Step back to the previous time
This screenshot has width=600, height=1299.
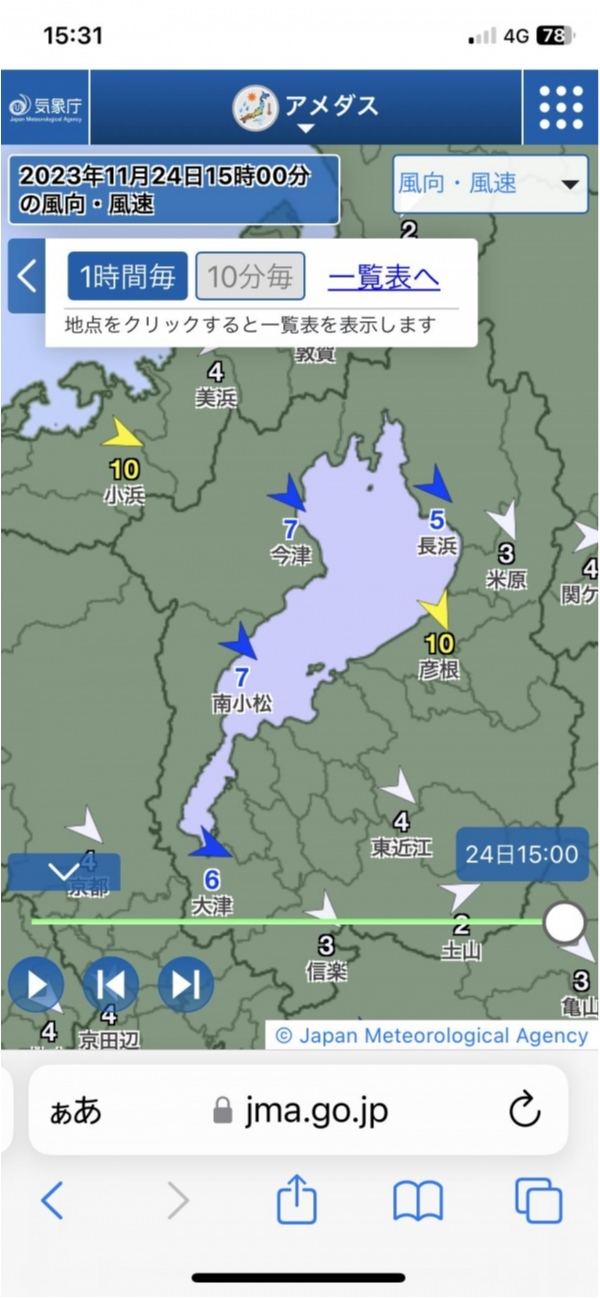click(x=110, y=985)
